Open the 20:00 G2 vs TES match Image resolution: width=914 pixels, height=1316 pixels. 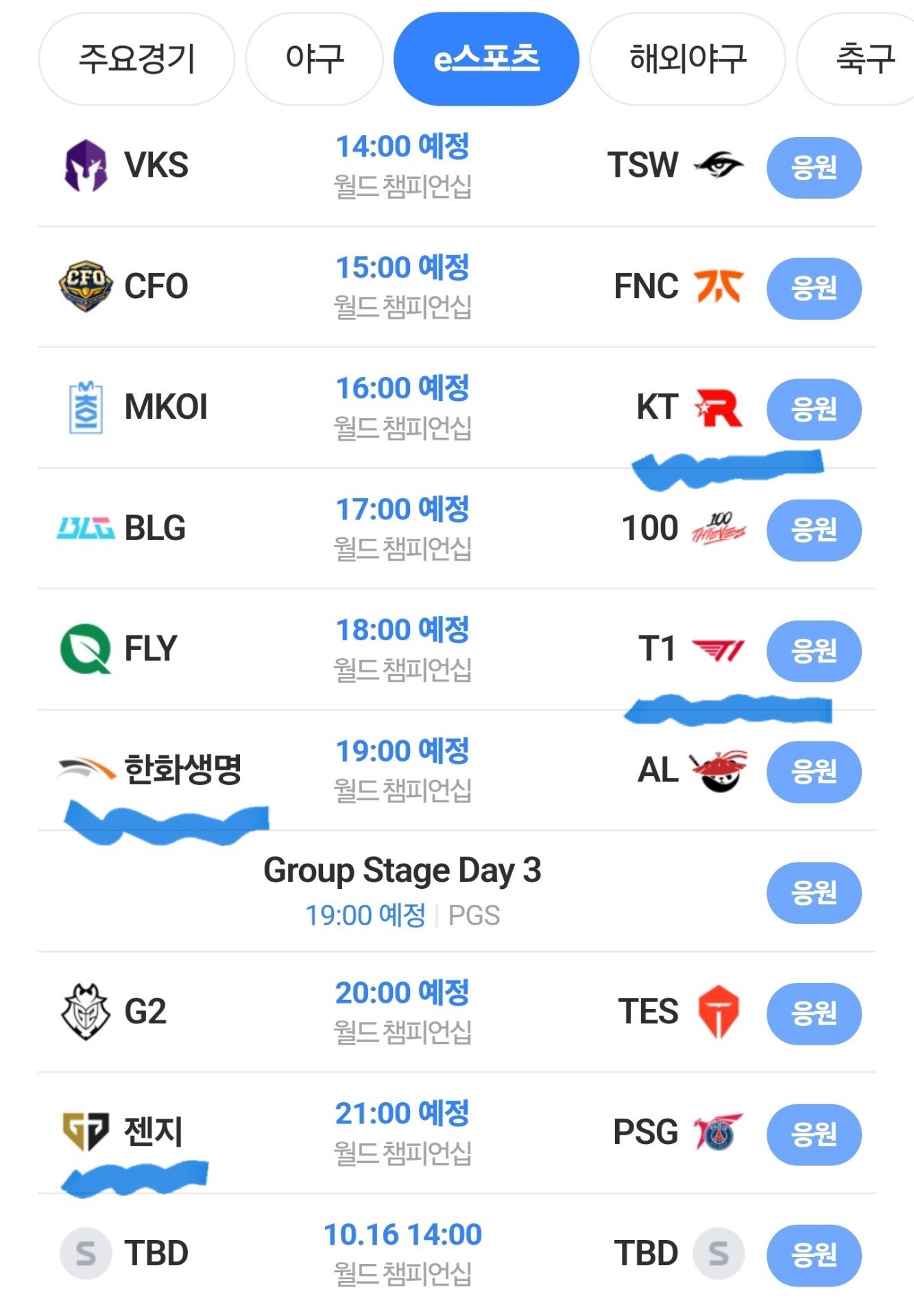(x=402, y=1012)
